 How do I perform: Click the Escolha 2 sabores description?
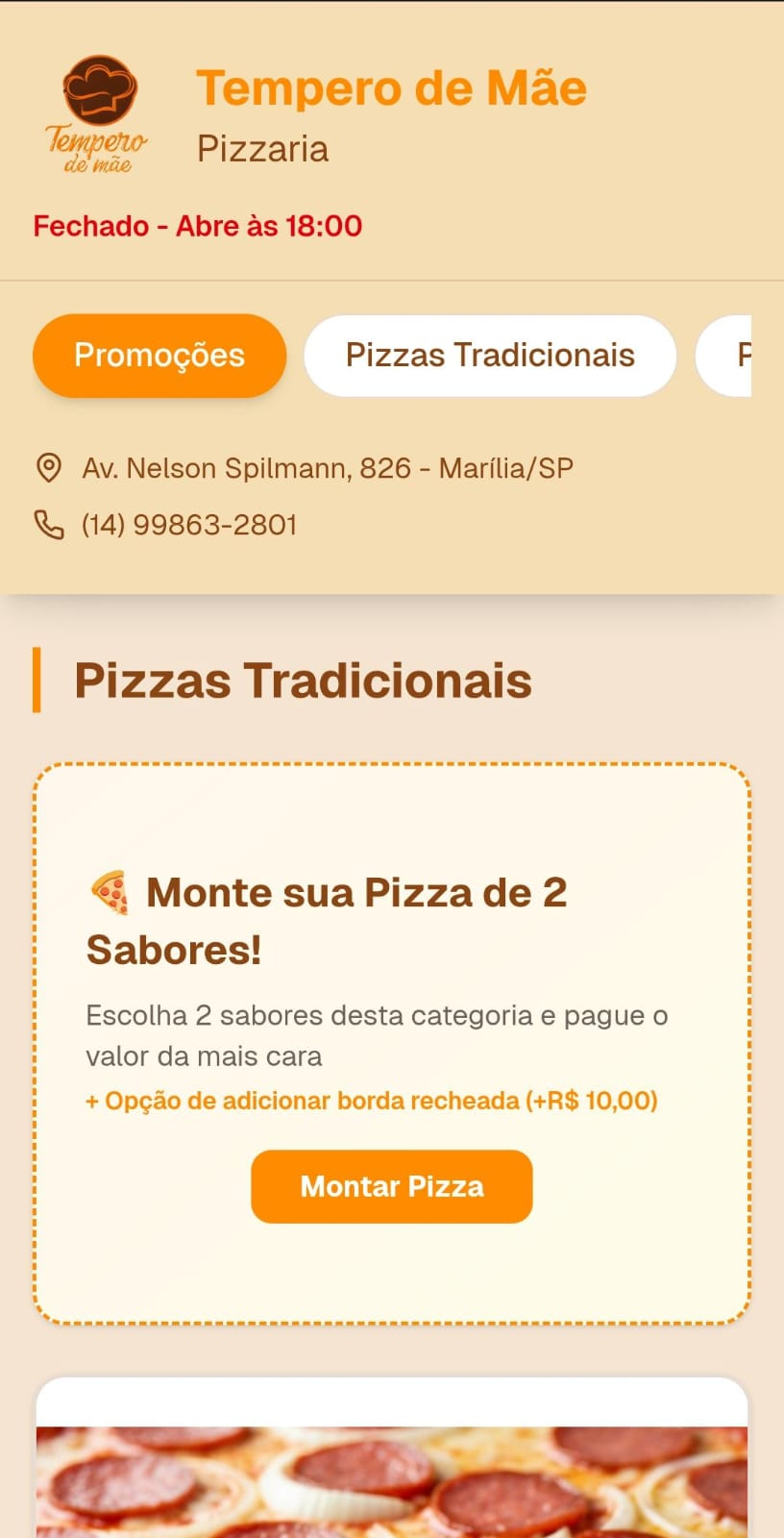378,1034
